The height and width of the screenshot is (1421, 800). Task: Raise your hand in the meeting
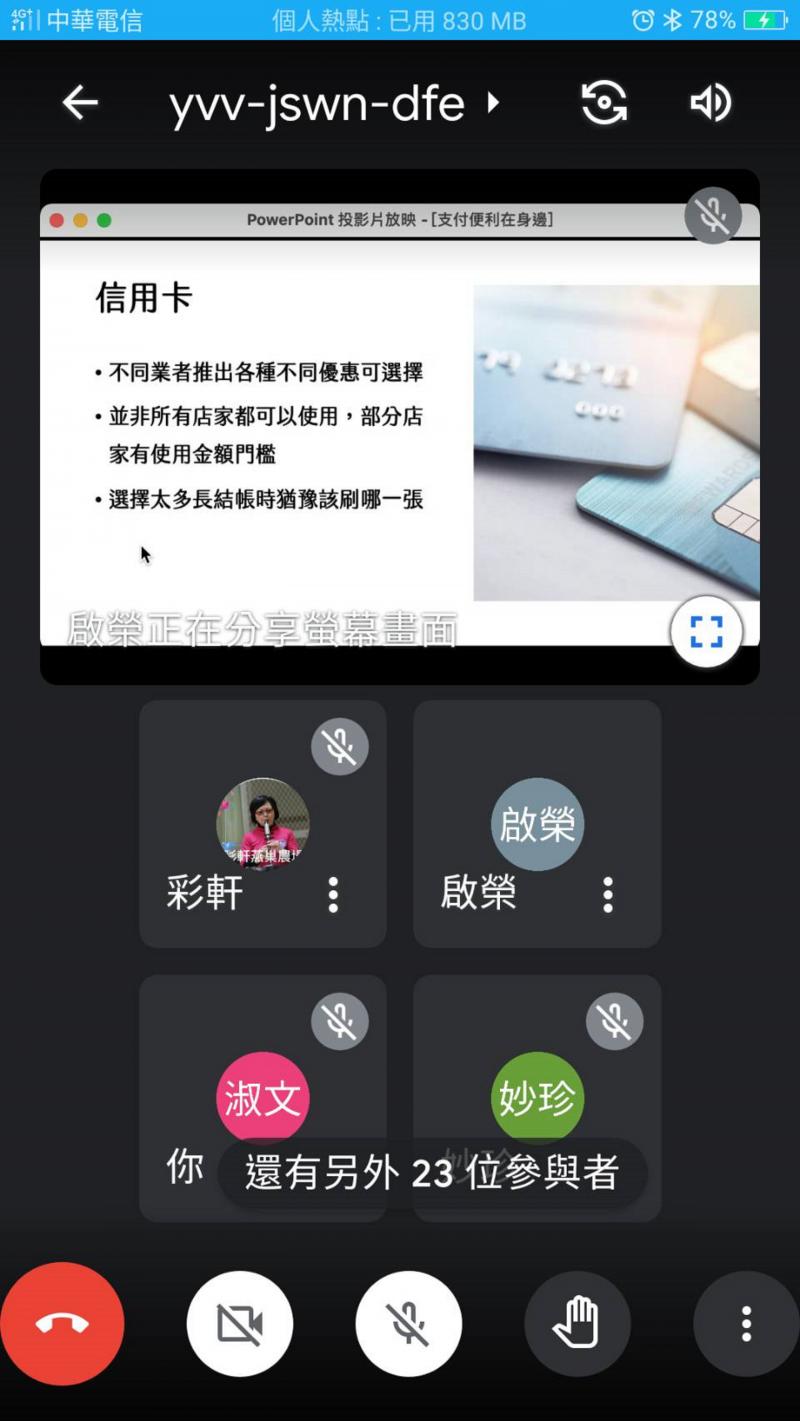pyautogui.click(x=577, y=1323)
